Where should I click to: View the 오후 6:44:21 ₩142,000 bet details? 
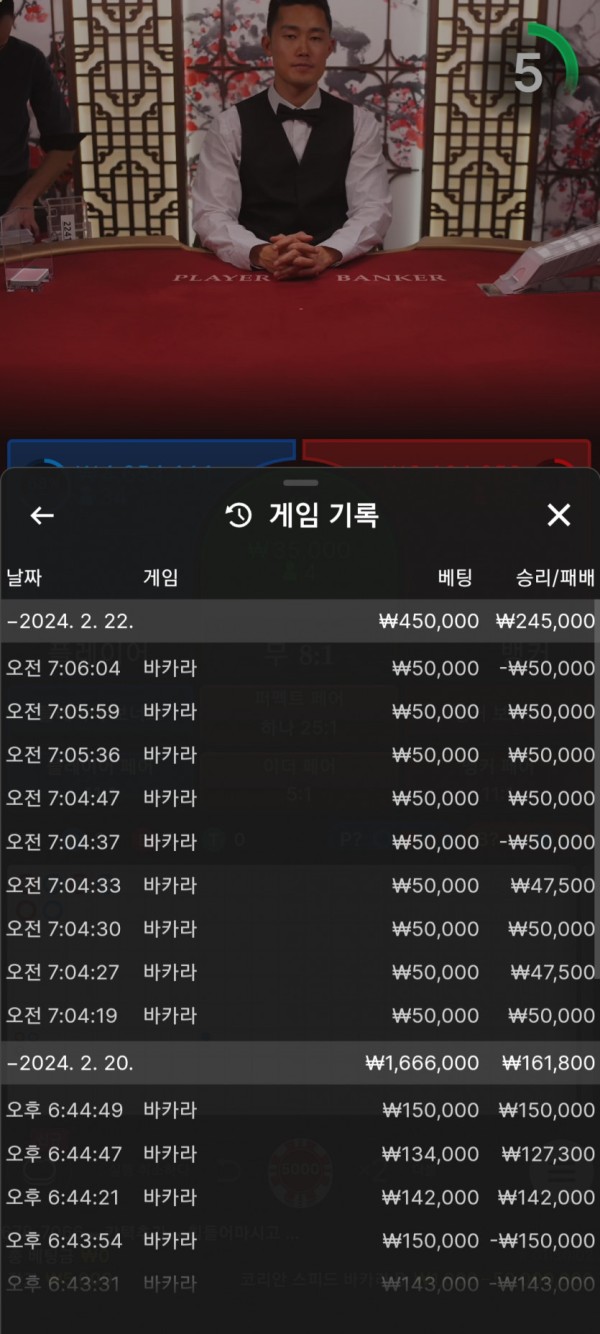[x=300, y=1197]
